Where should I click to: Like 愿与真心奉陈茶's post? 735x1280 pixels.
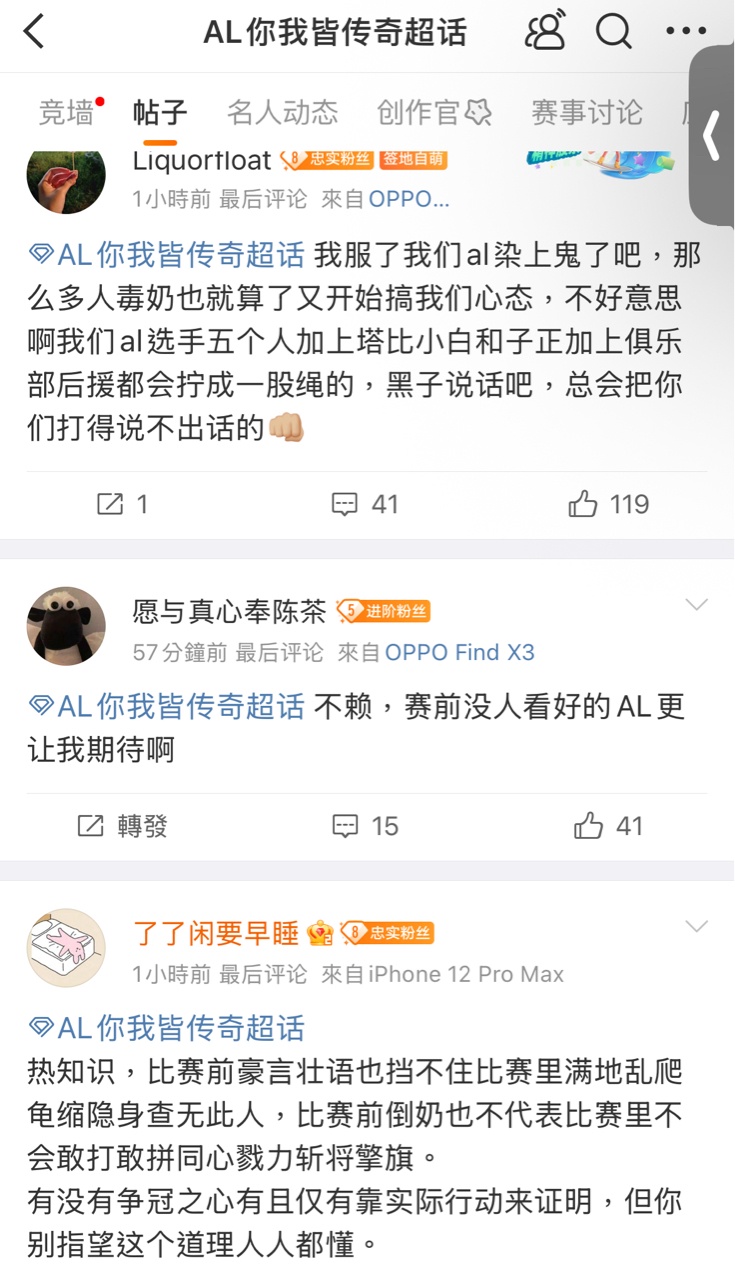click(x=608, y=826)
